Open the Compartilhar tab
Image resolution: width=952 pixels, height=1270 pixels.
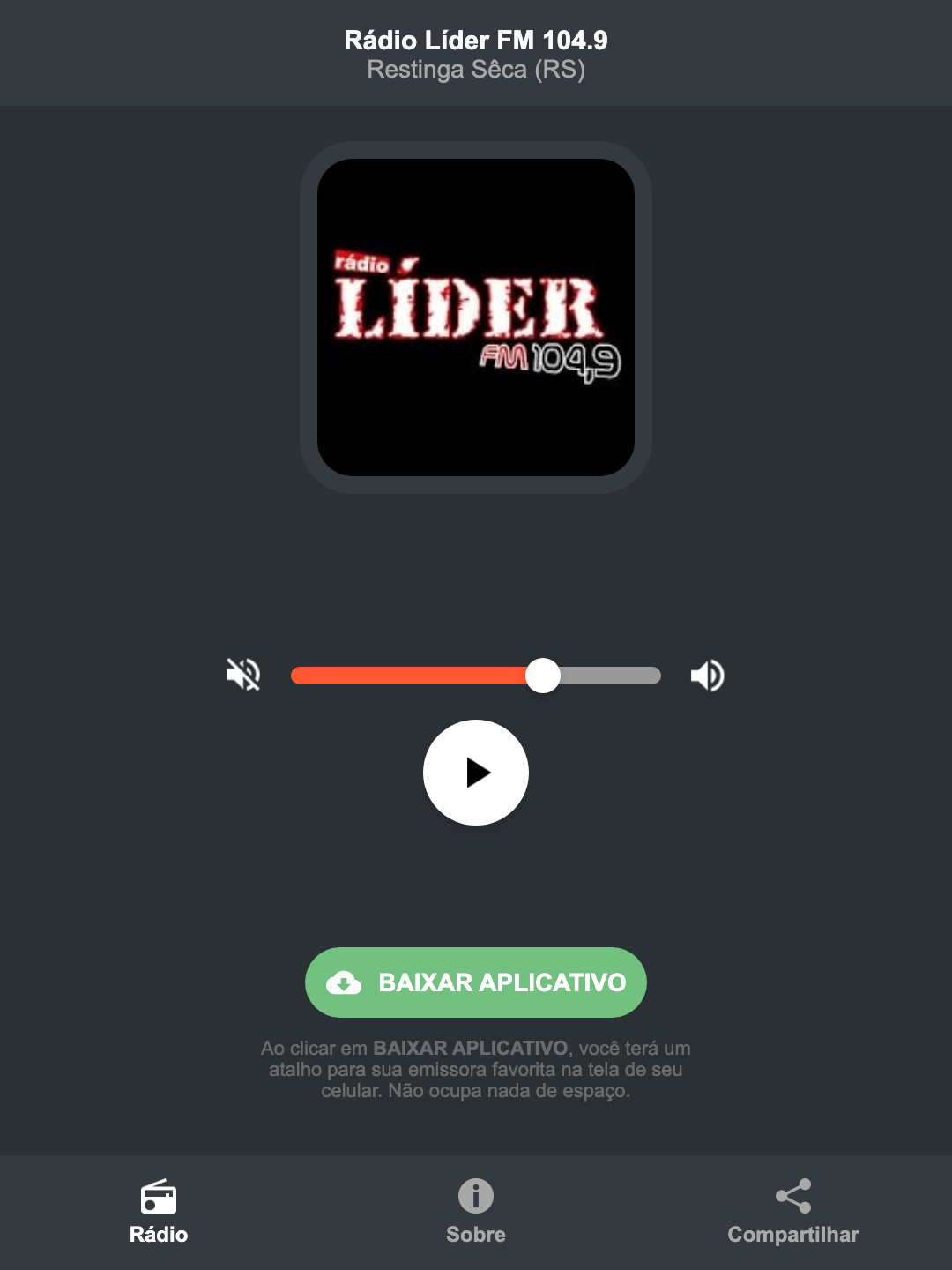[792, 1213]
